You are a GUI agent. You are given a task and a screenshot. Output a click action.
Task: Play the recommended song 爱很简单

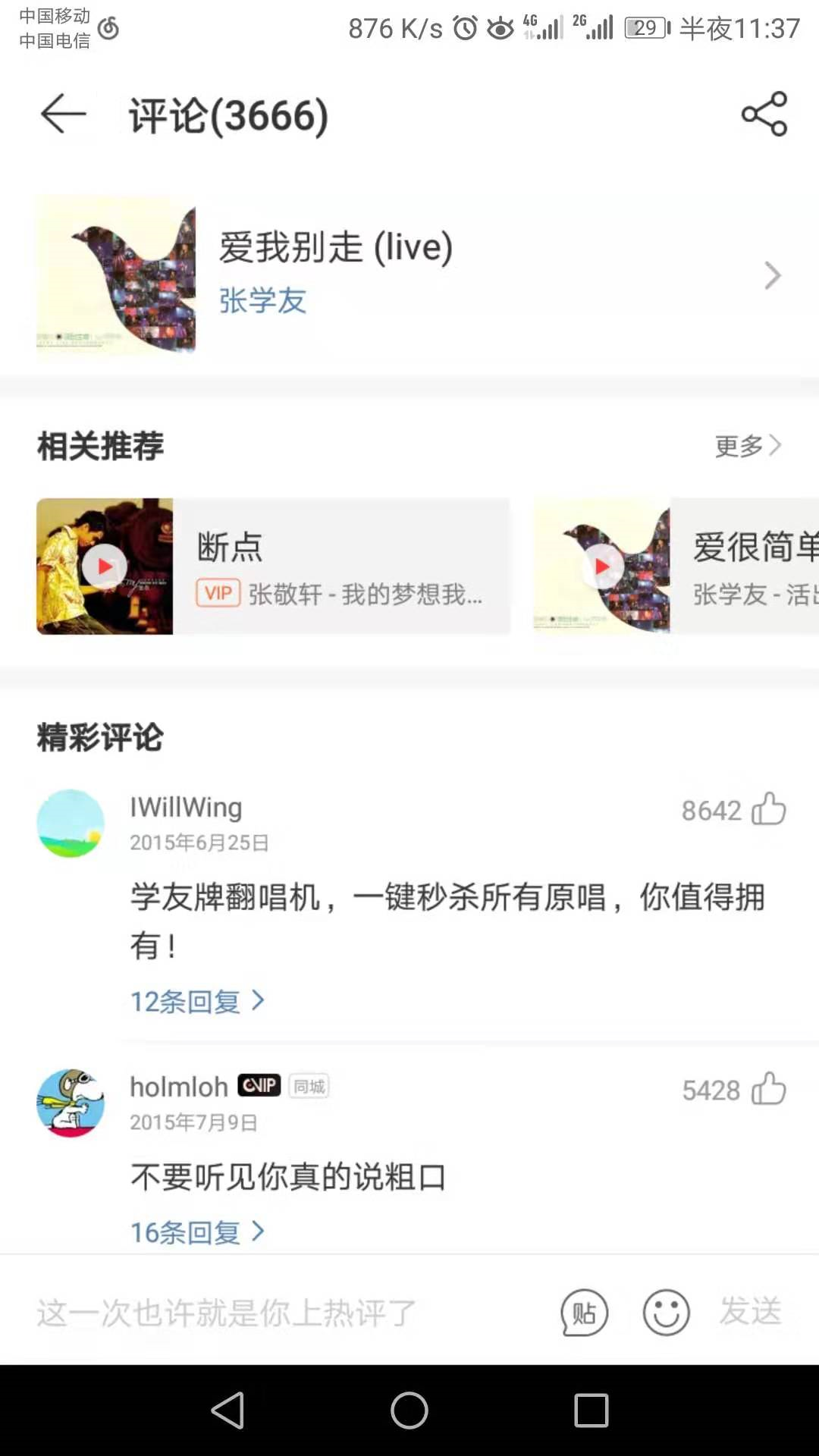coord(602,566)
